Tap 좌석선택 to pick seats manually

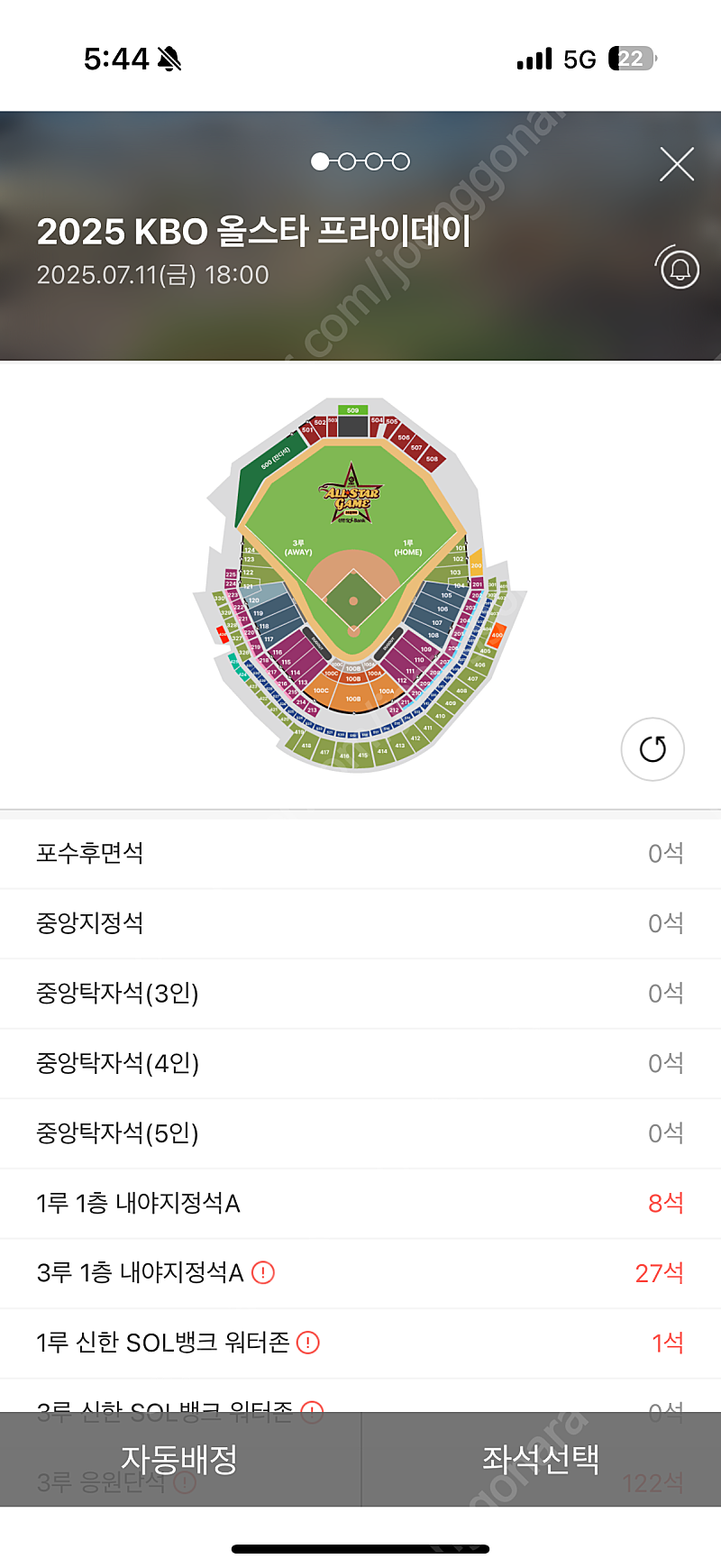click(542, 1459)
